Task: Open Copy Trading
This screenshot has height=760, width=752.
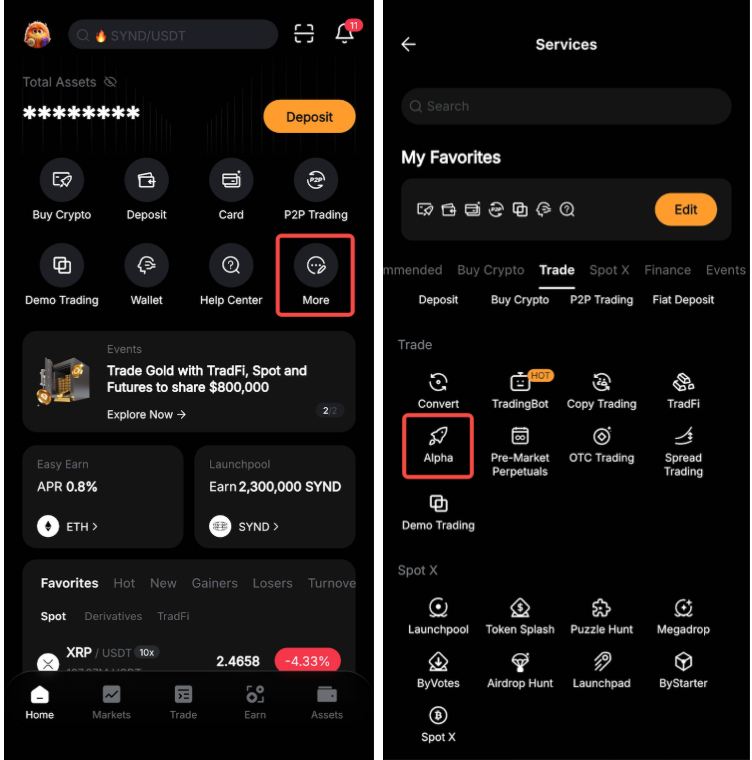Action: (601, 390)
